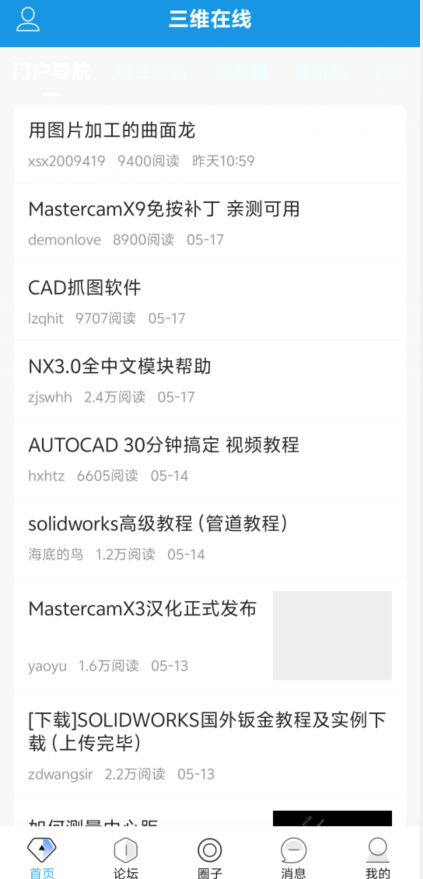This screenshot has width=423, height=879.
Task: Open NX3.0全中文模块帮助 post
Action: point(210,380)
